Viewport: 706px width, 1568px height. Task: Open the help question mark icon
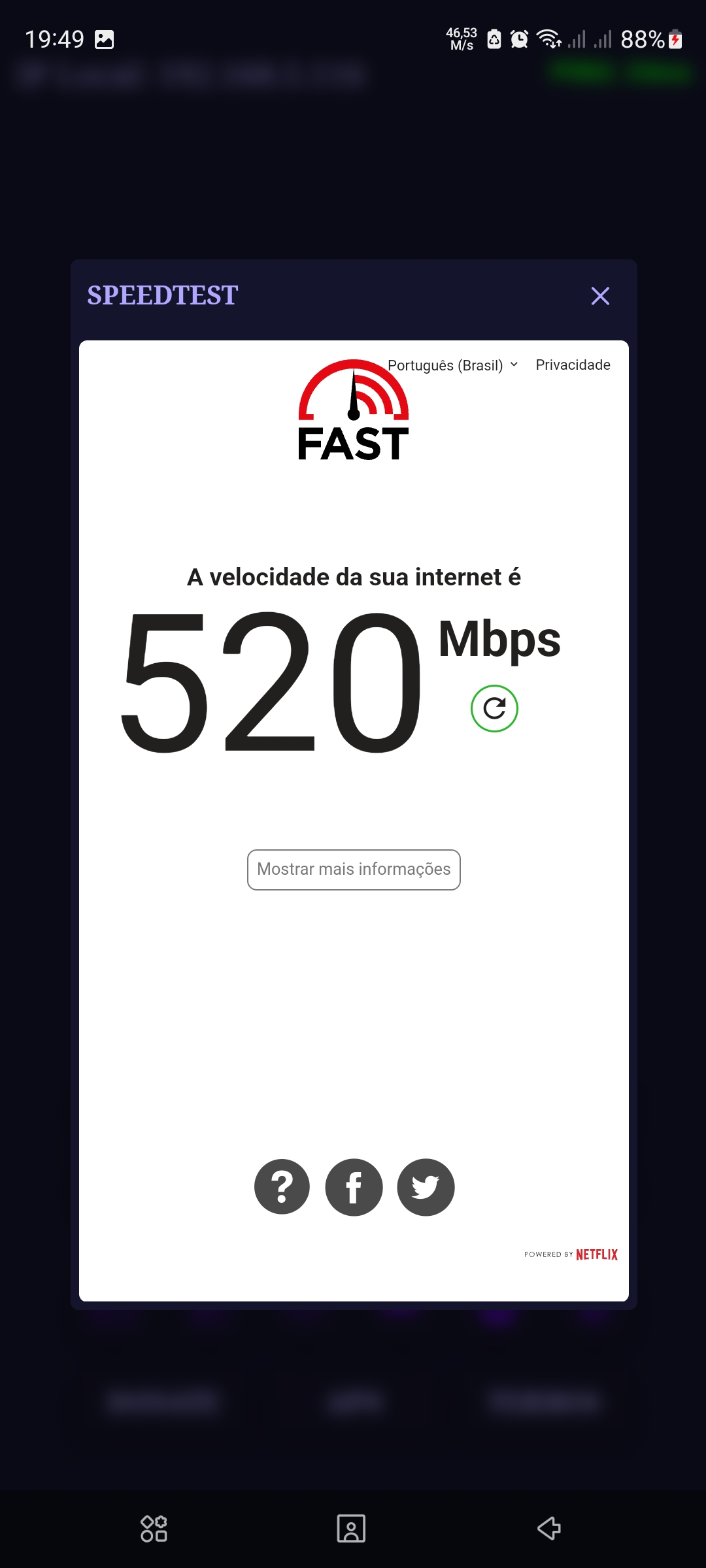[282, 1187]
